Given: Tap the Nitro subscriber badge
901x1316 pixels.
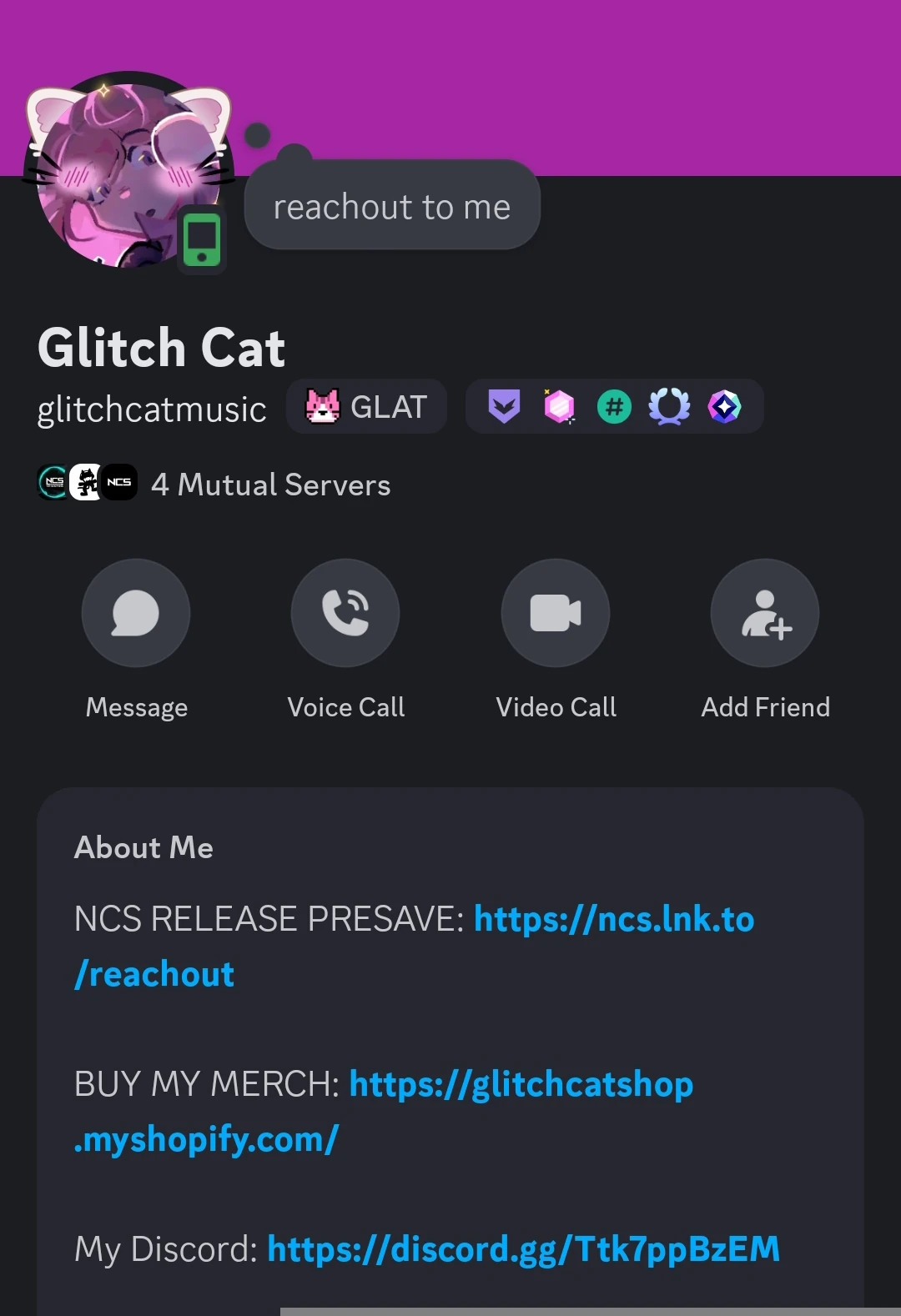Looking at the screenshot, I should pyautogui.click(x=559, y=407).
